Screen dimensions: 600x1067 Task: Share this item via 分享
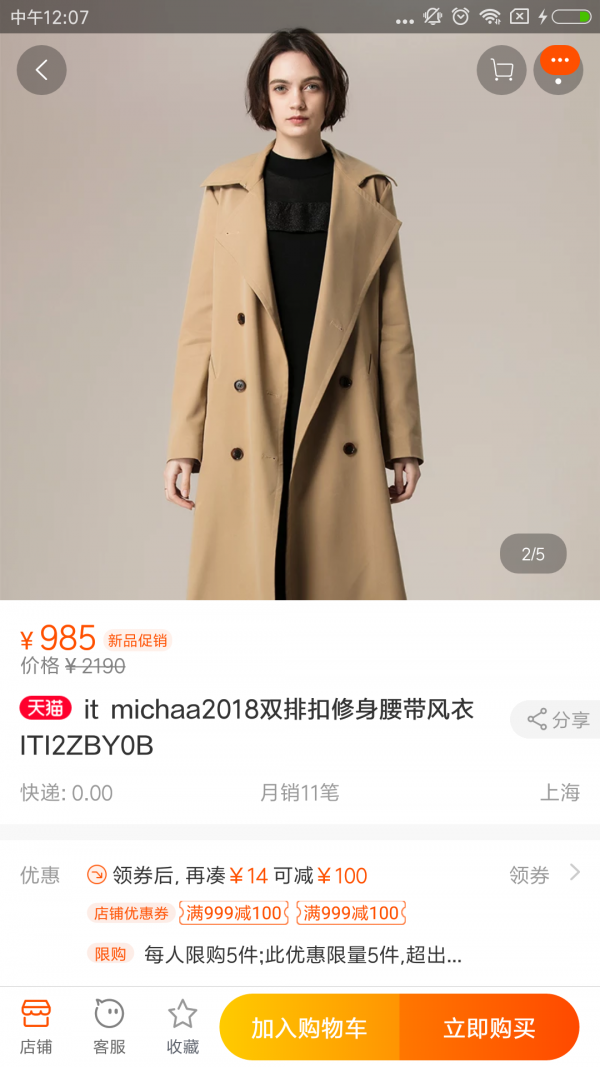(558, 719)
